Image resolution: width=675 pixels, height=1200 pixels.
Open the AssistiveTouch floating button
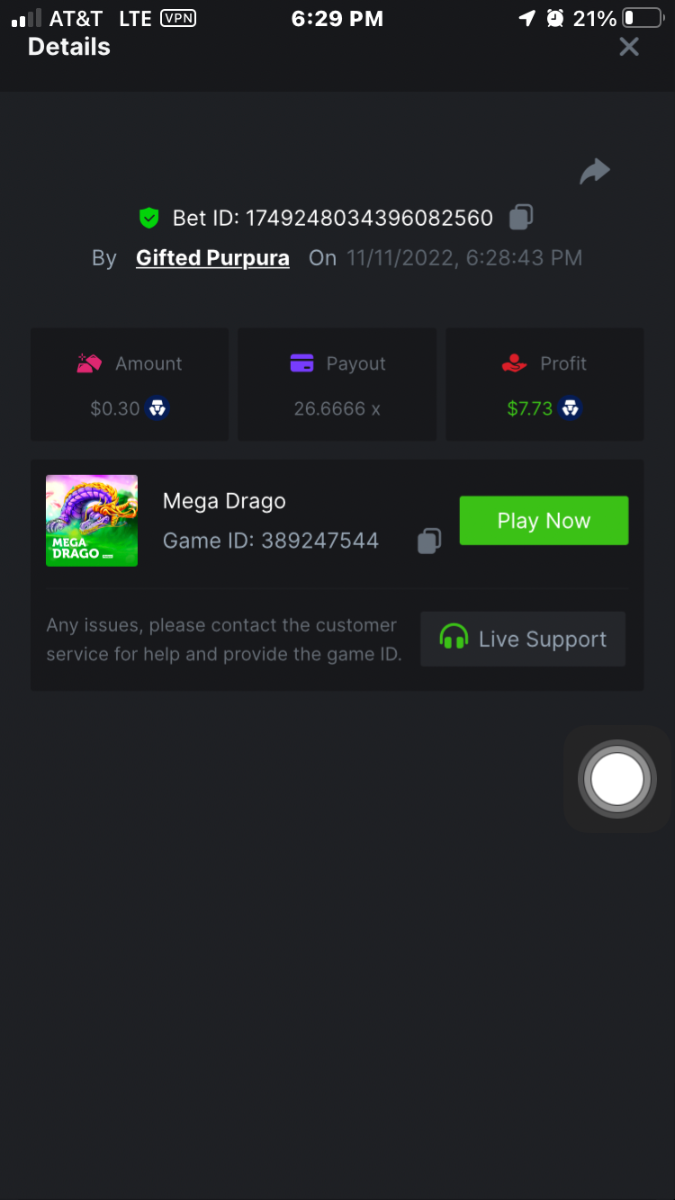point(617,779)
